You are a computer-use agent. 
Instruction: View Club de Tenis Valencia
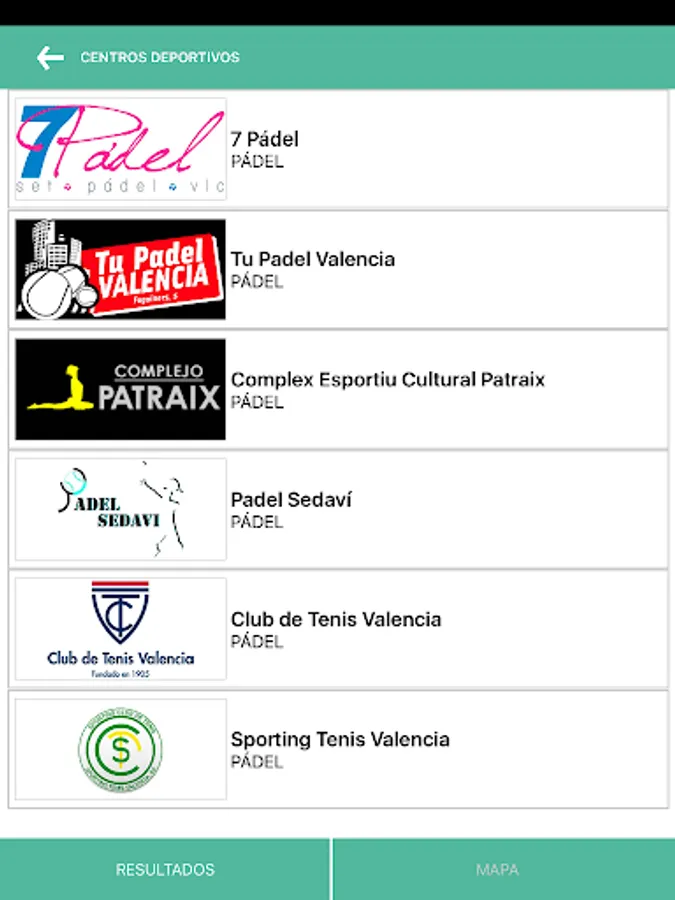pyautogui.click(x=338, y=629)
